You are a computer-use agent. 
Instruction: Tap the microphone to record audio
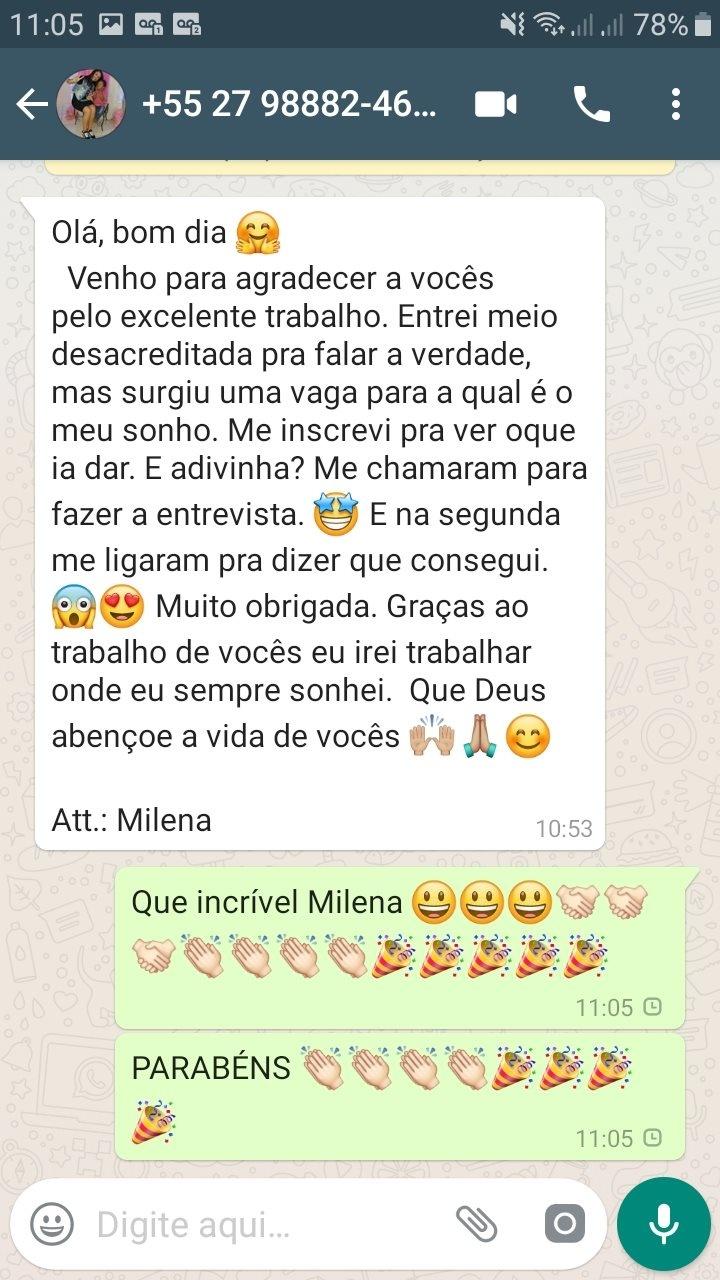coord(663,1223)
